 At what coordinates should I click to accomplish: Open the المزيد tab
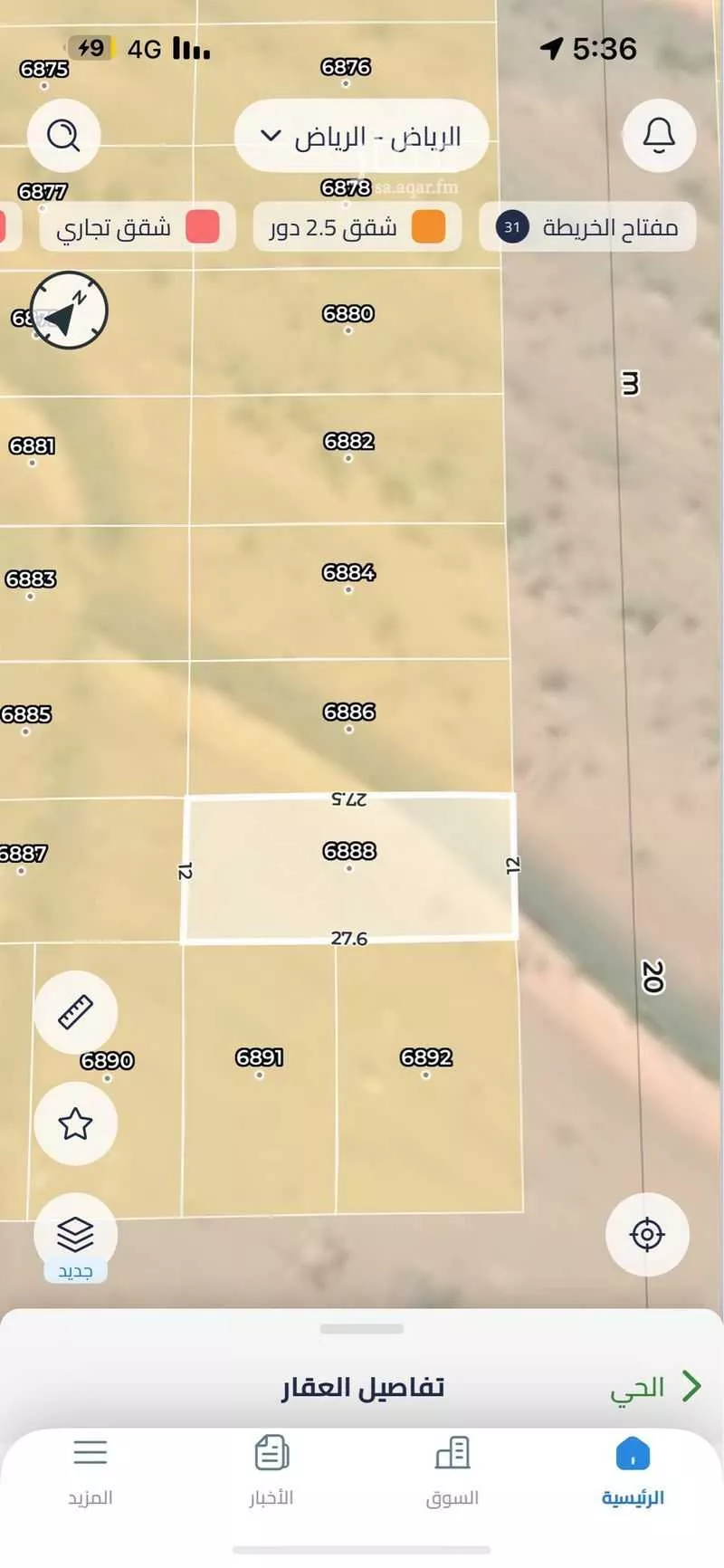pos(90,1473)
